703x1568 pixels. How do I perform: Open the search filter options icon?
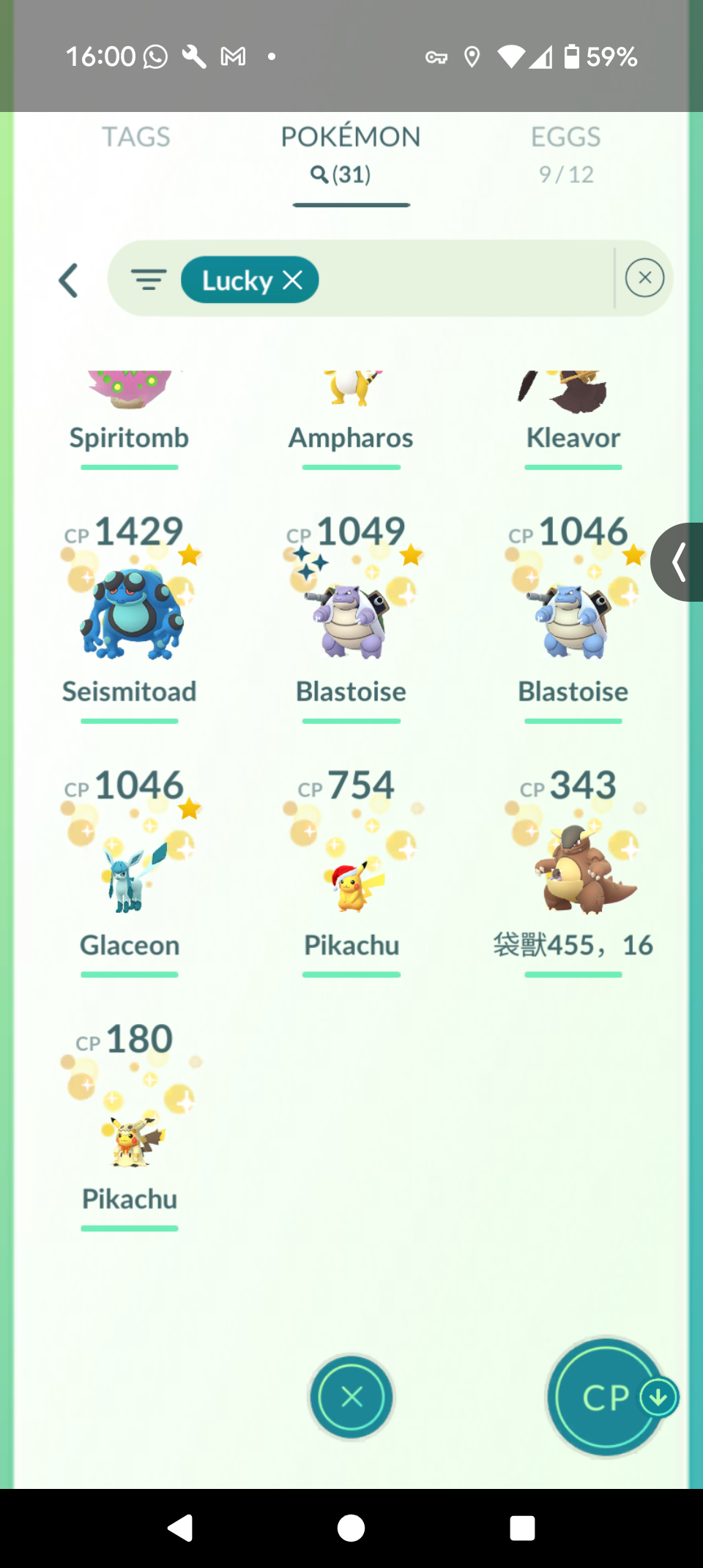click(149, 279)
